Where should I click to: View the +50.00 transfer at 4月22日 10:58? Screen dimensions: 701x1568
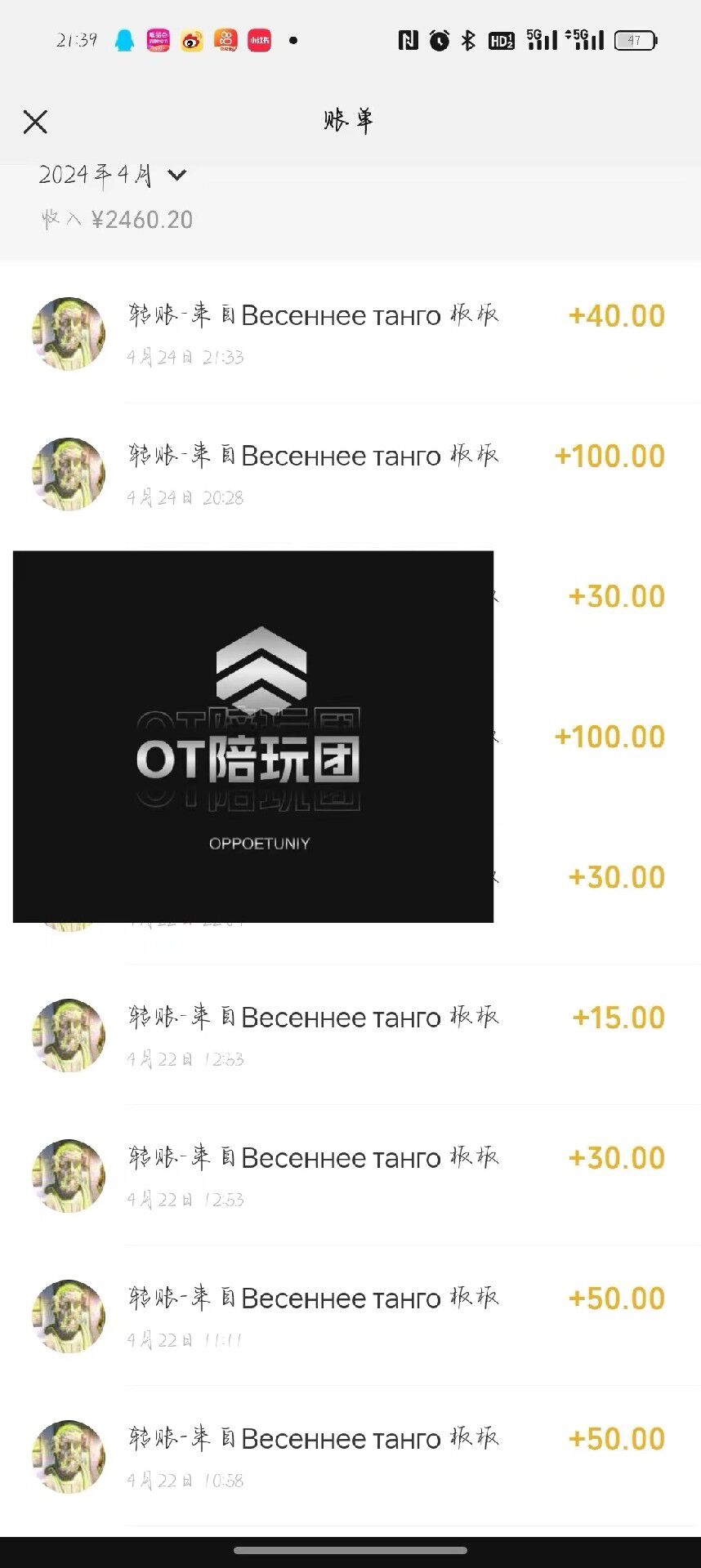pyautogui.click(x=351, y=1457)
